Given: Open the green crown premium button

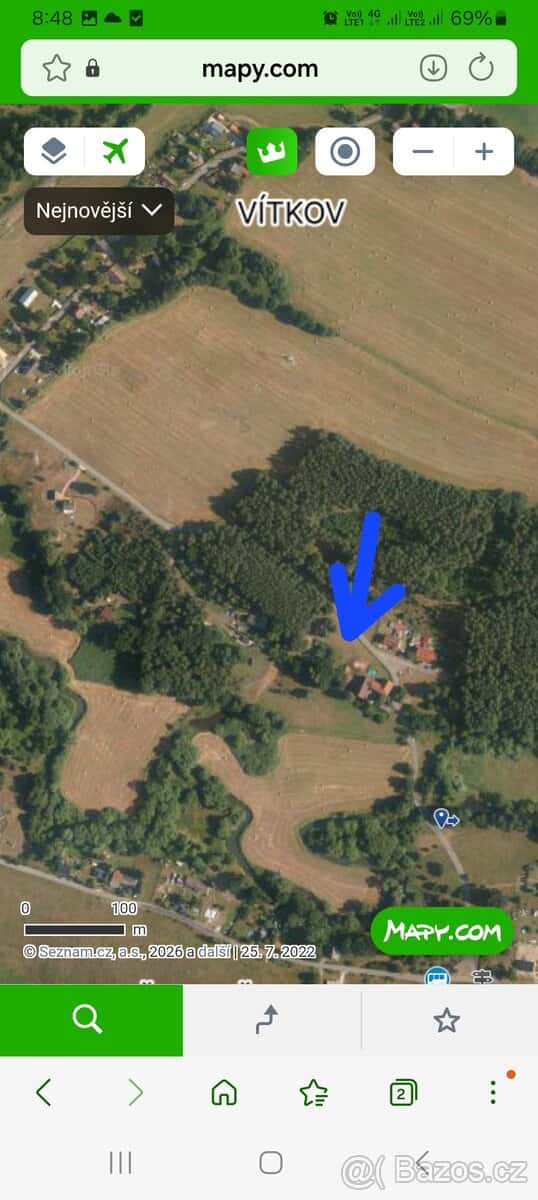Looking at the screenshot, I should click(272, 152).
